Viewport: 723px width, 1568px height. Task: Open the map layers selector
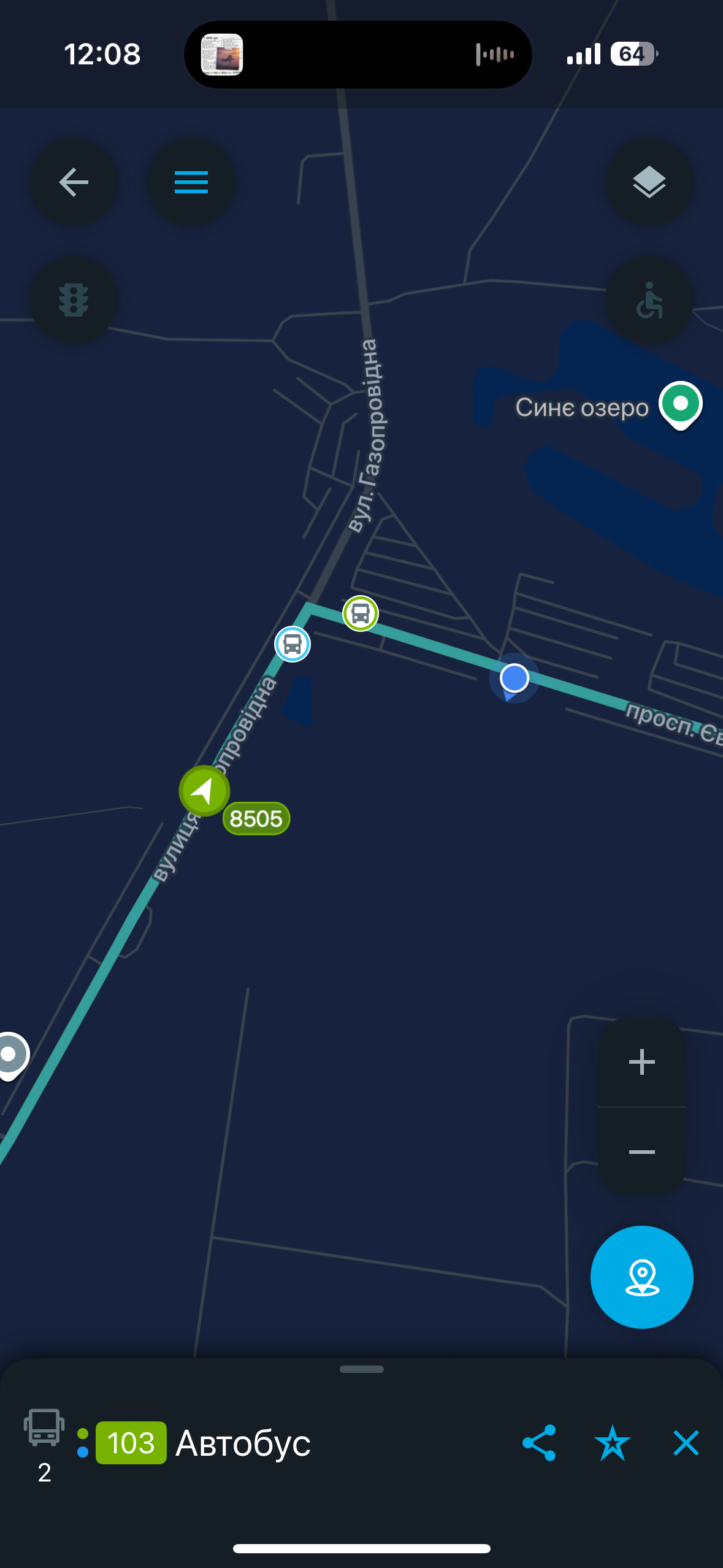(649, 182)
